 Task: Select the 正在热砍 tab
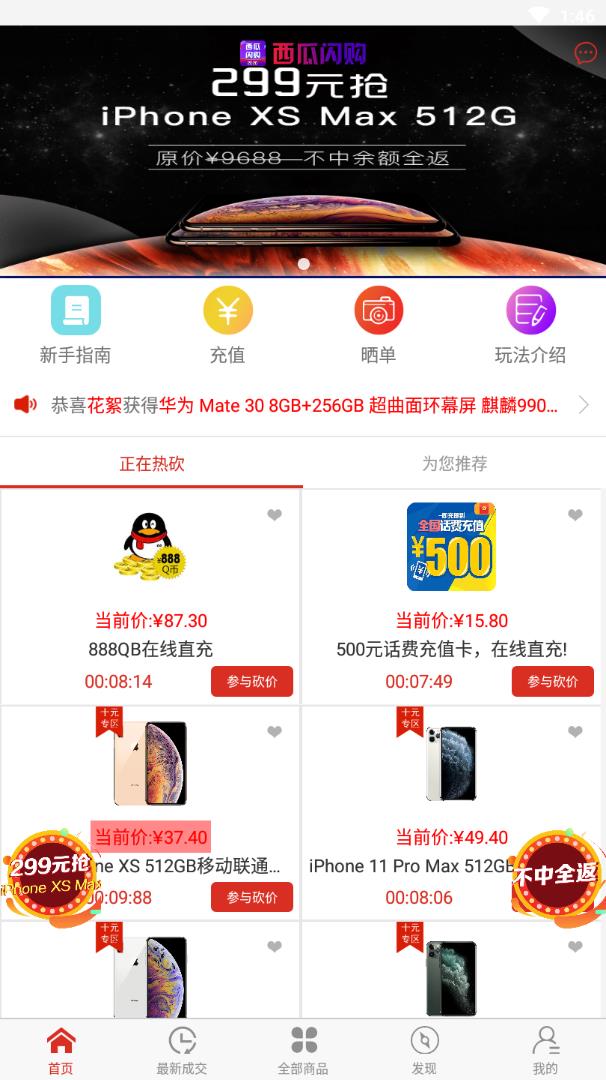click(x=152, y=464)
